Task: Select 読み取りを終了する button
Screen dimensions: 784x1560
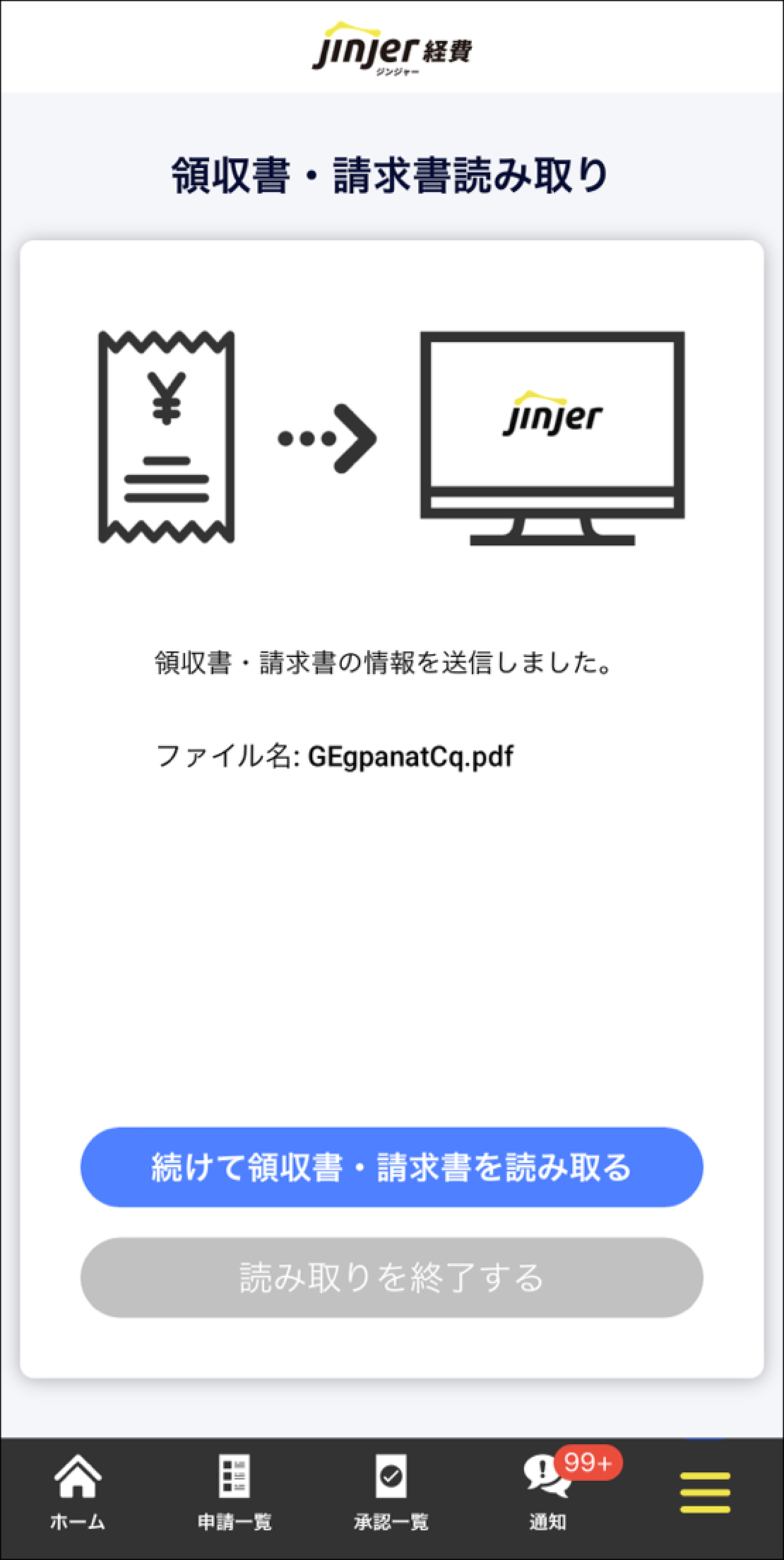Action: tap(392, 1277)
